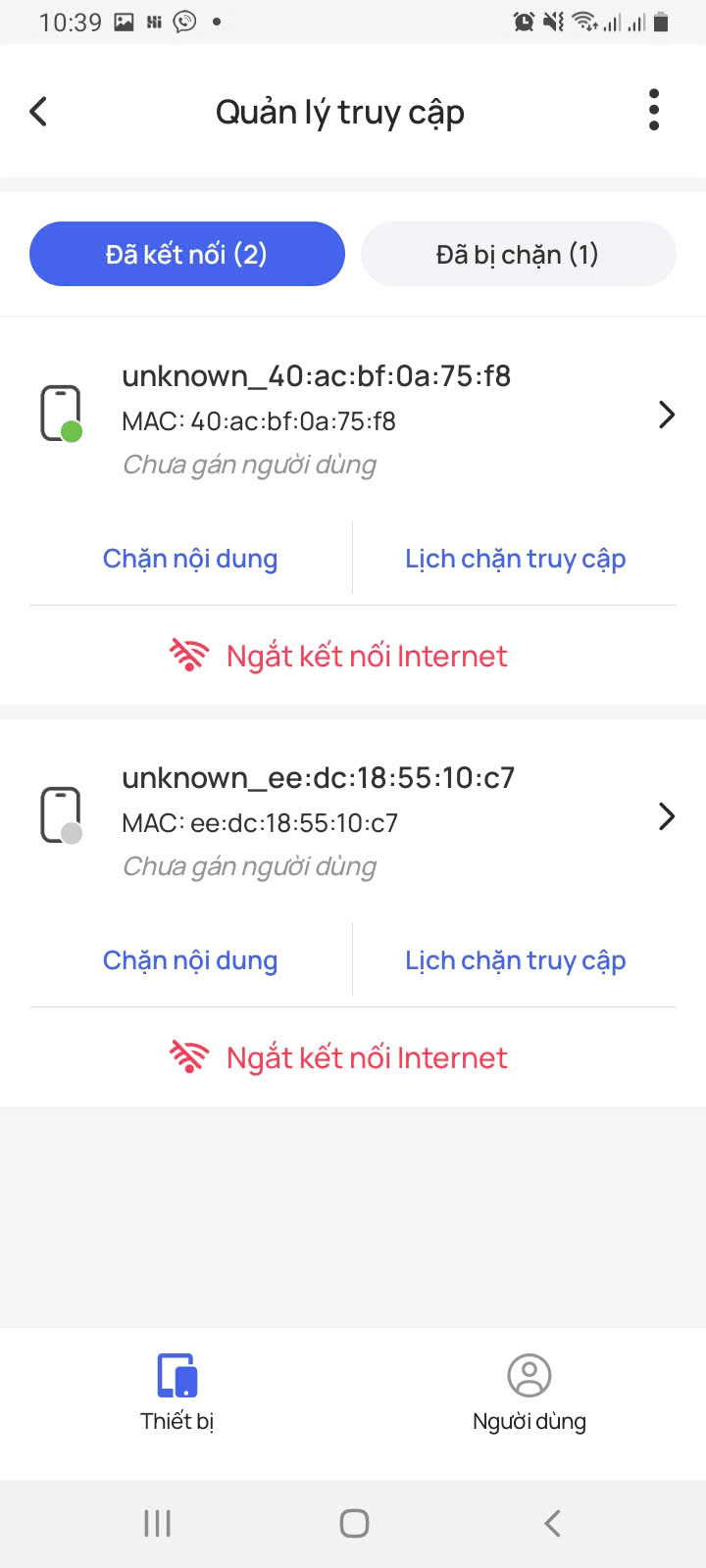
Task: Open Lịch chặn truy cập for ee:dc:18:55:10:c7
Action: (x=515, y=960)
